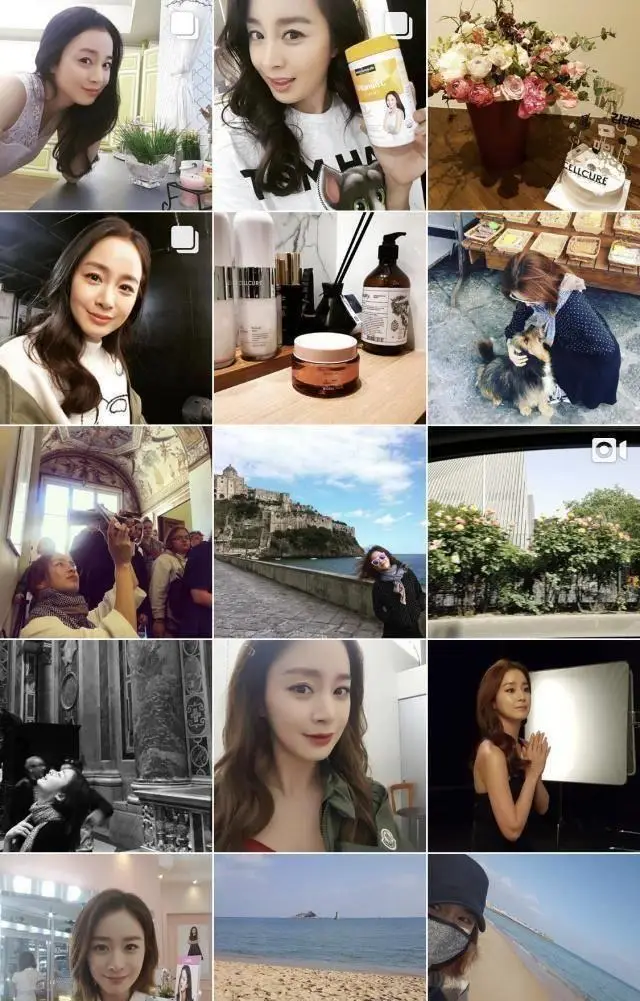Open the close-up selfie in green jacket

point(319,746)
